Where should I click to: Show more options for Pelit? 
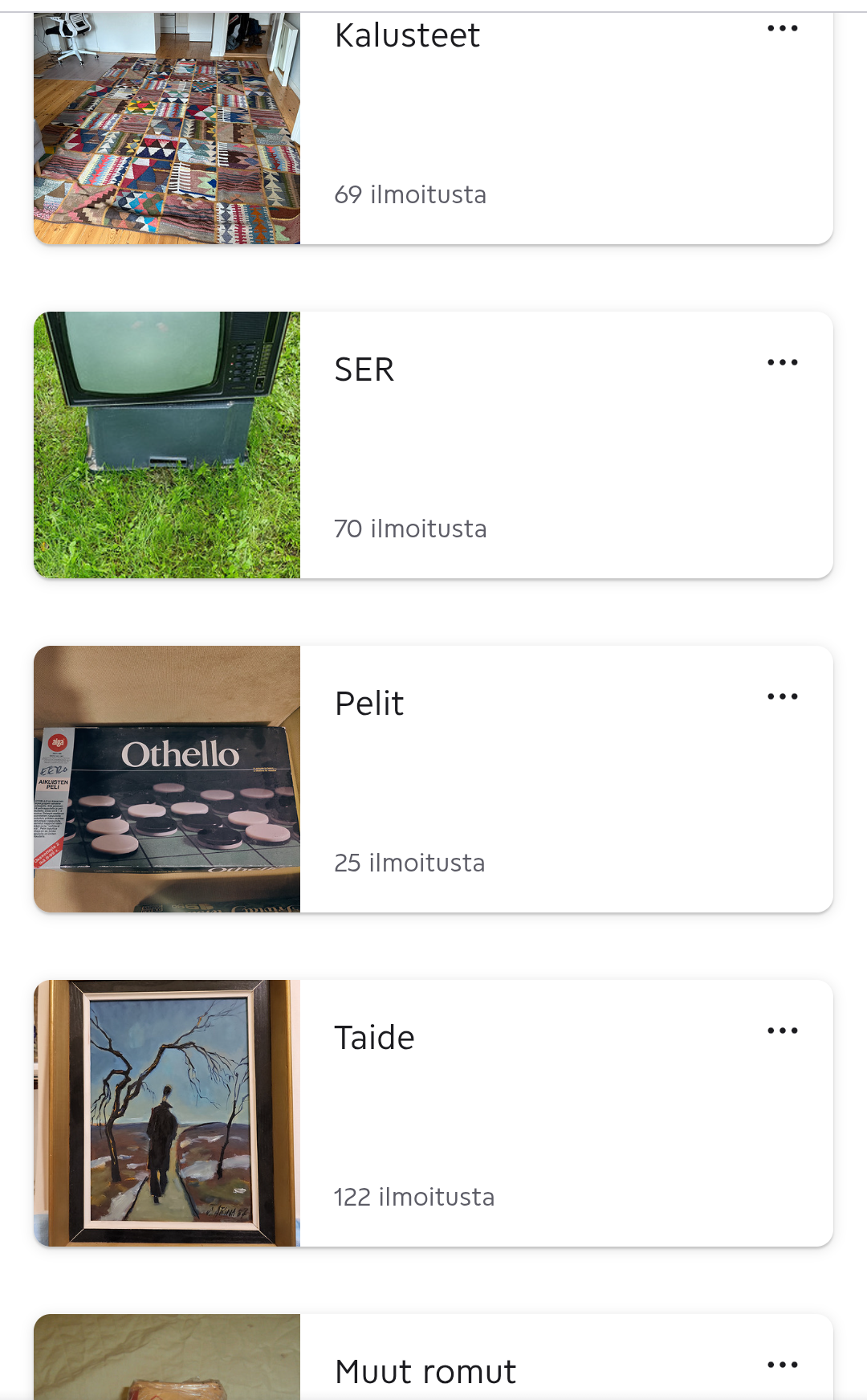click(x=783, y=697)
